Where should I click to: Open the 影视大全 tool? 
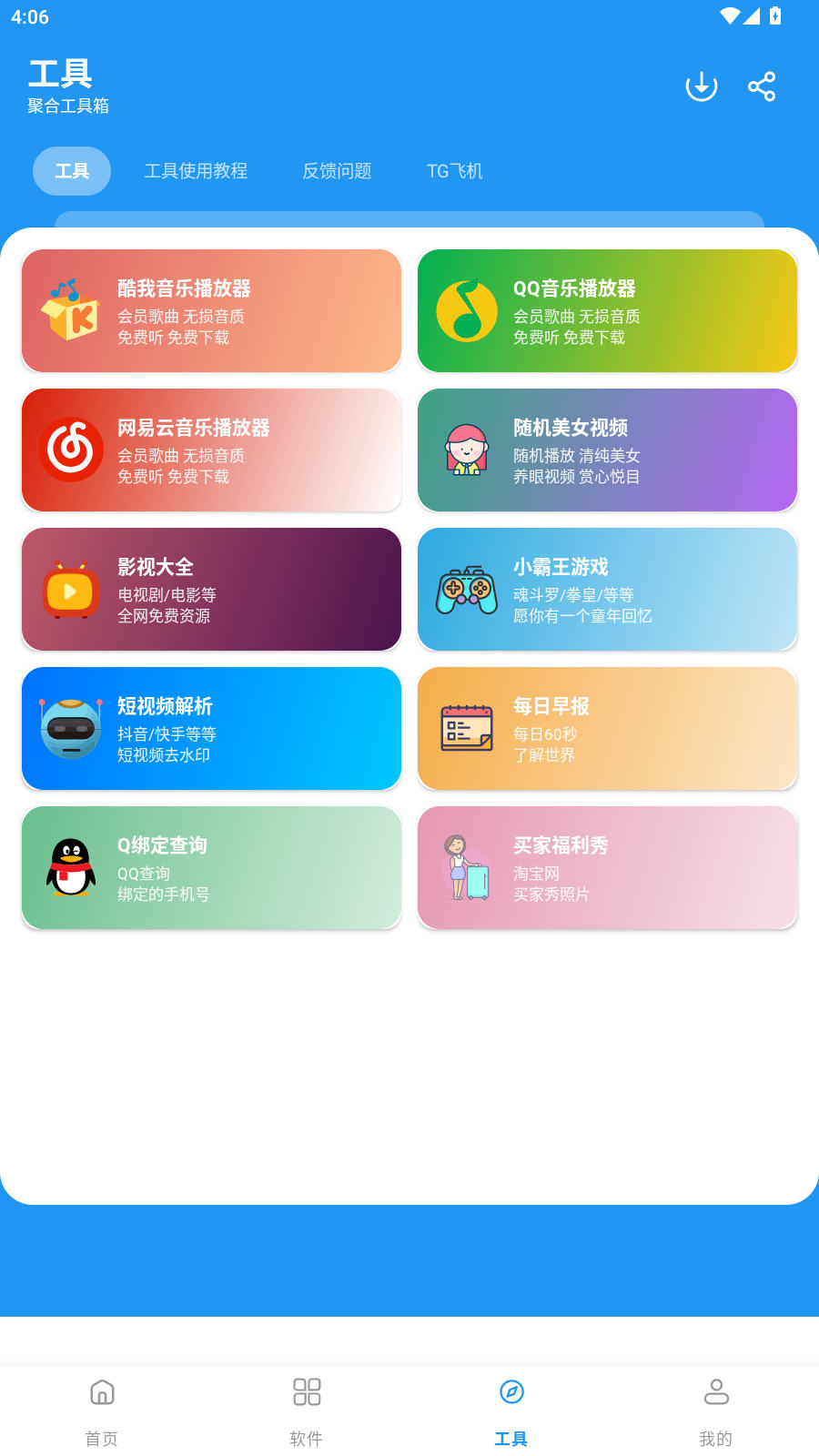[x=211, y=590]
